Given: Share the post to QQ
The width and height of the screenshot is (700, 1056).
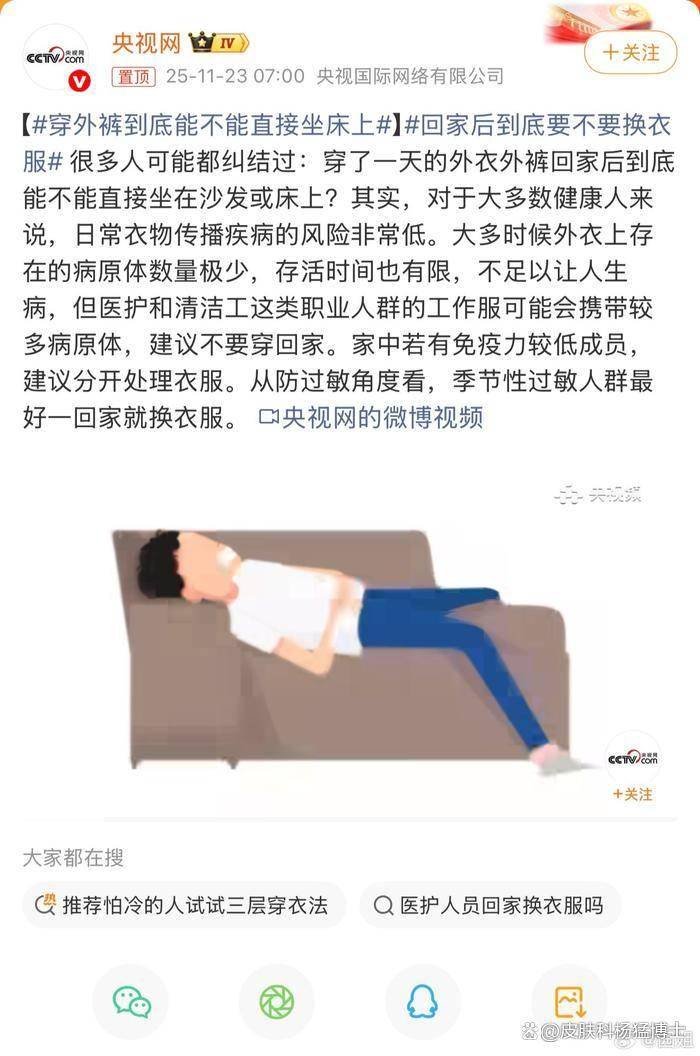Looking at the screenshot, I should (x=422, y=1001).
